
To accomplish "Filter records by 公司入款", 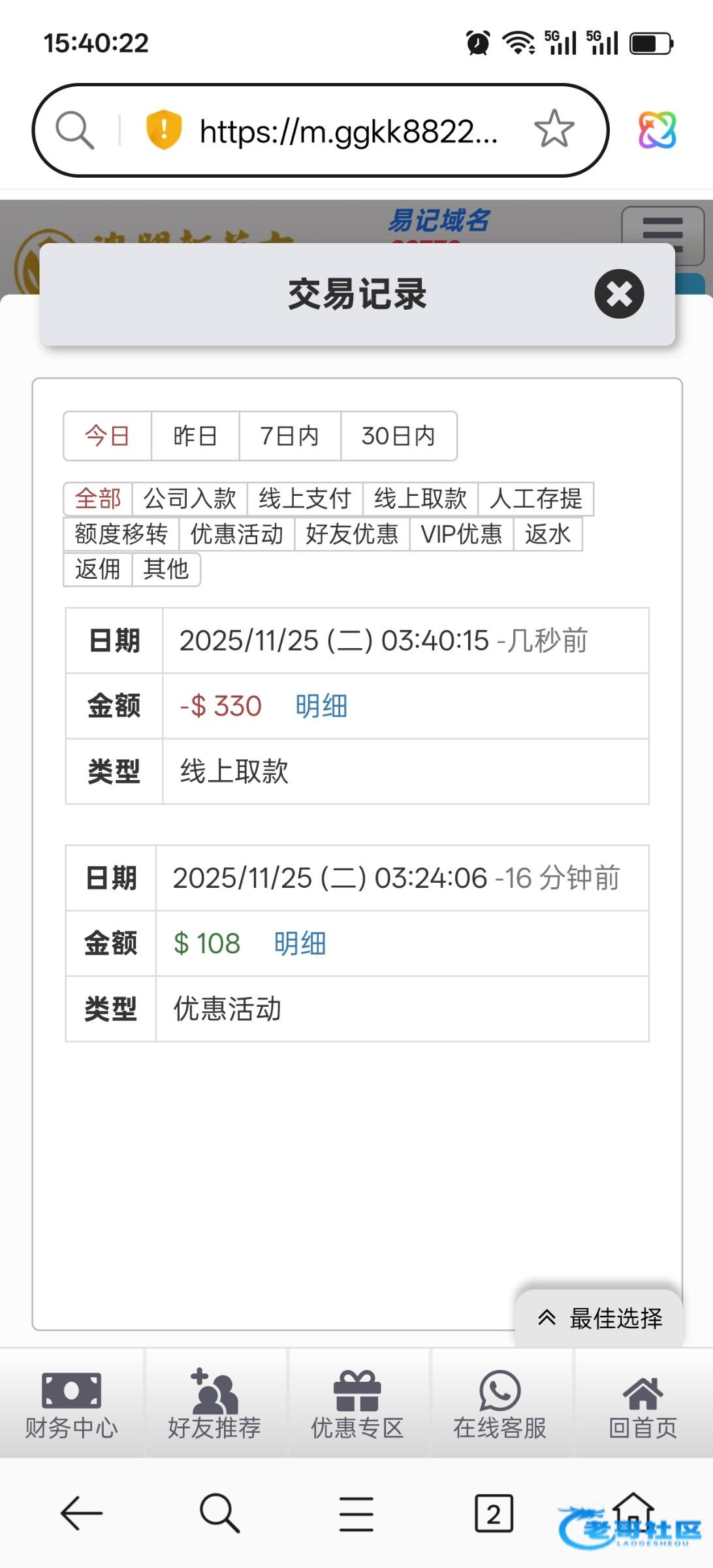I will click(189, 499).
